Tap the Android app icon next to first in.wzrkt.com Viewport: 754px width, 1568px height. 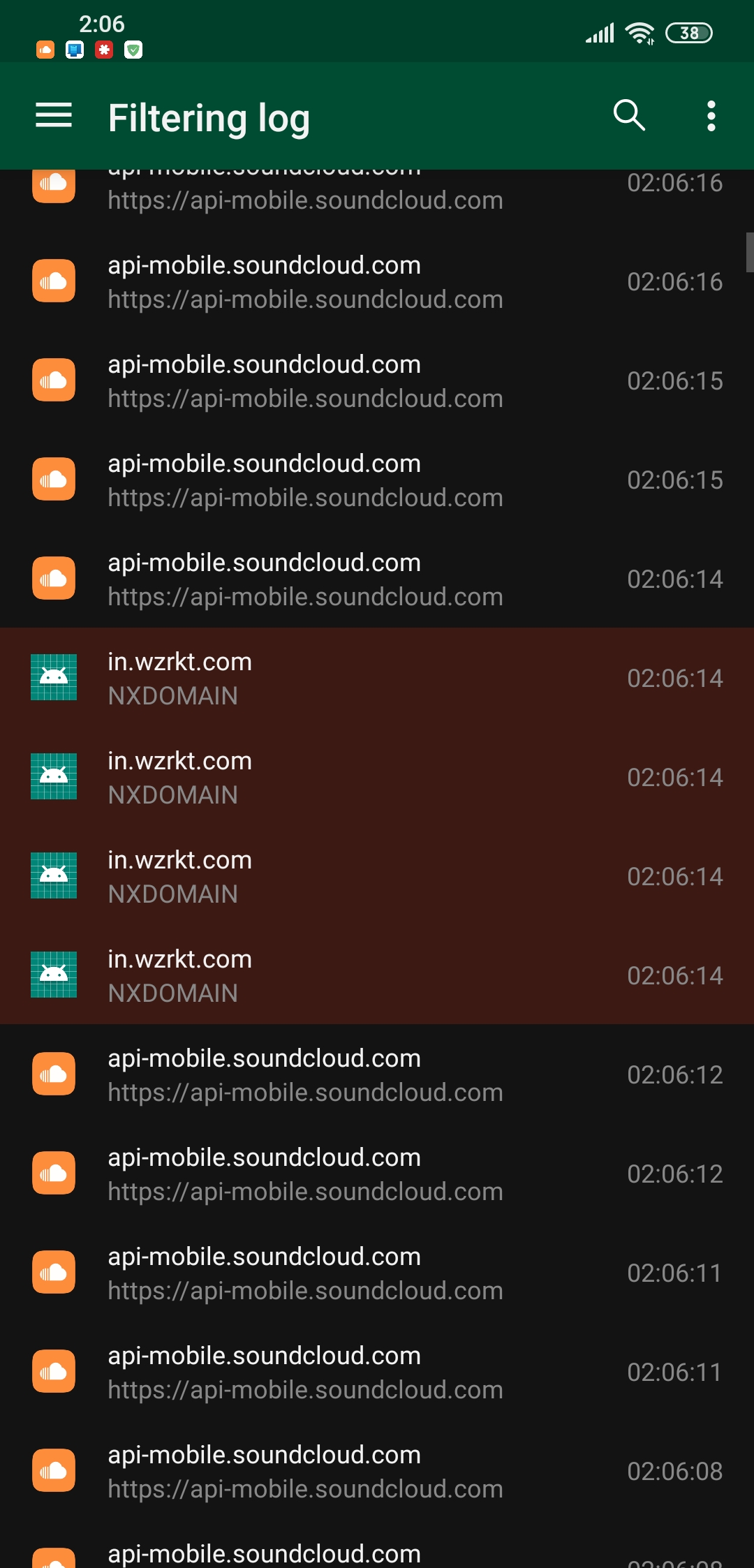53,677
